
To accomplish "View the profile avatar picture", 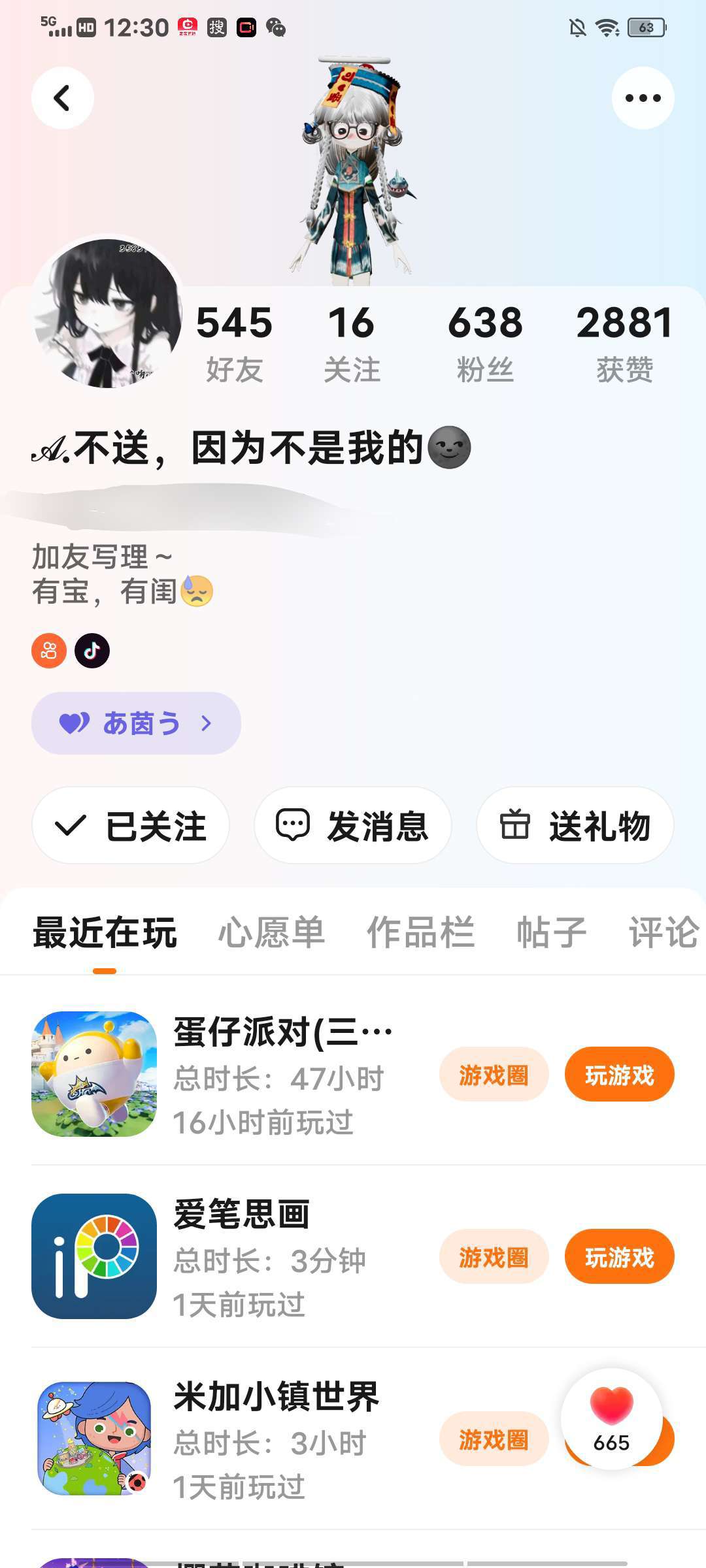I will [108, 312].
